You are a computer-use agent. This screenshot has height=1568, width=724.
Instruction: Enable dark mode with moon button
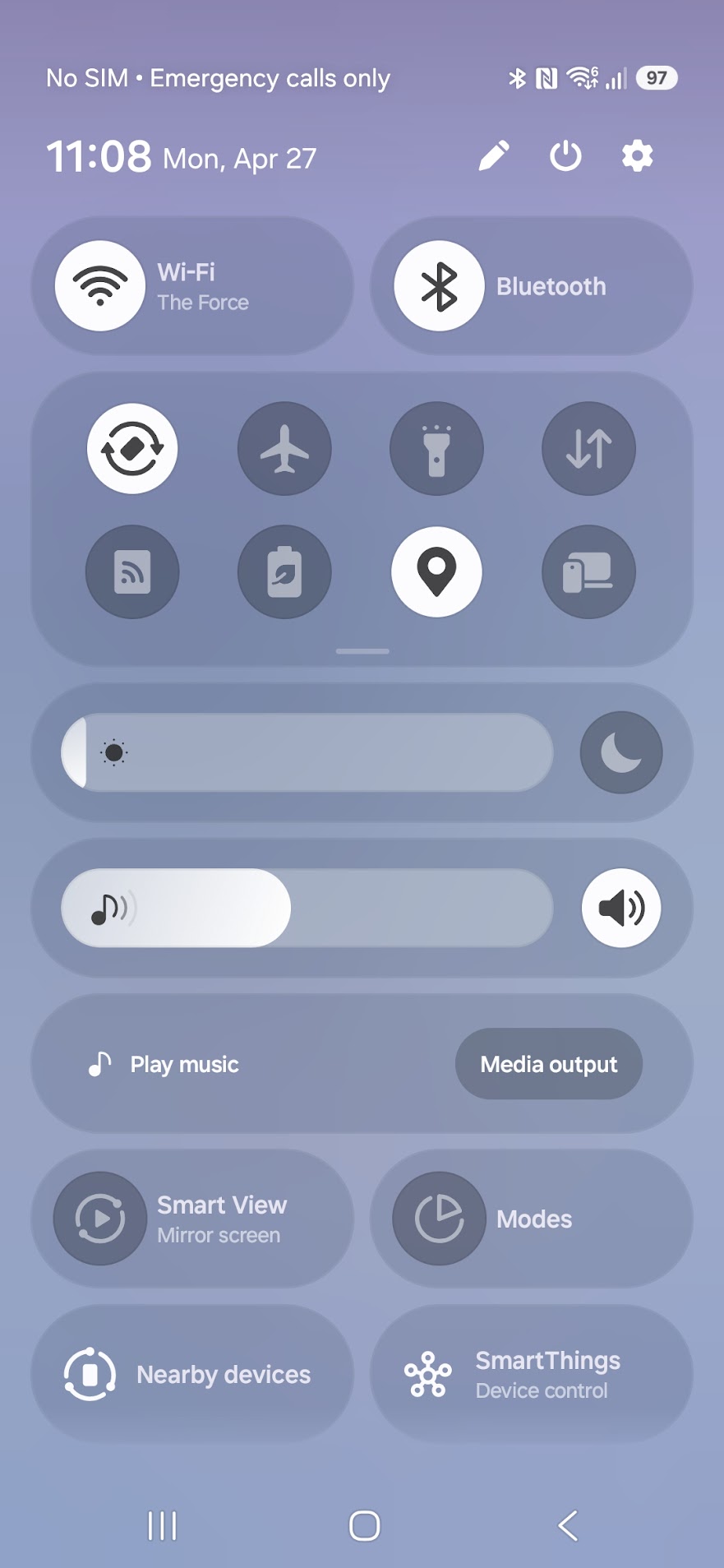click(x=621, y=752)
